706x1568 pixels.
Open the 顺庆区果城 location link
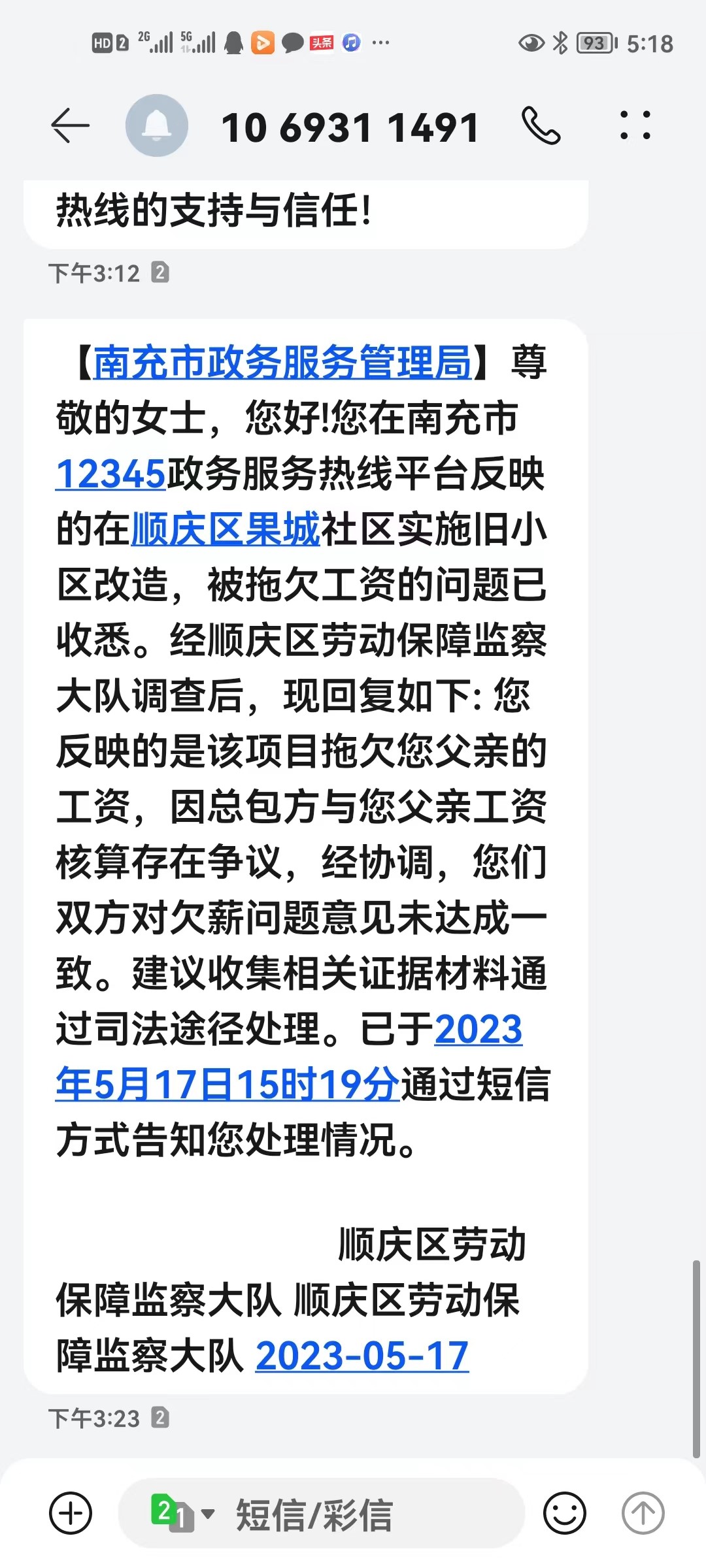pos(226,529)
